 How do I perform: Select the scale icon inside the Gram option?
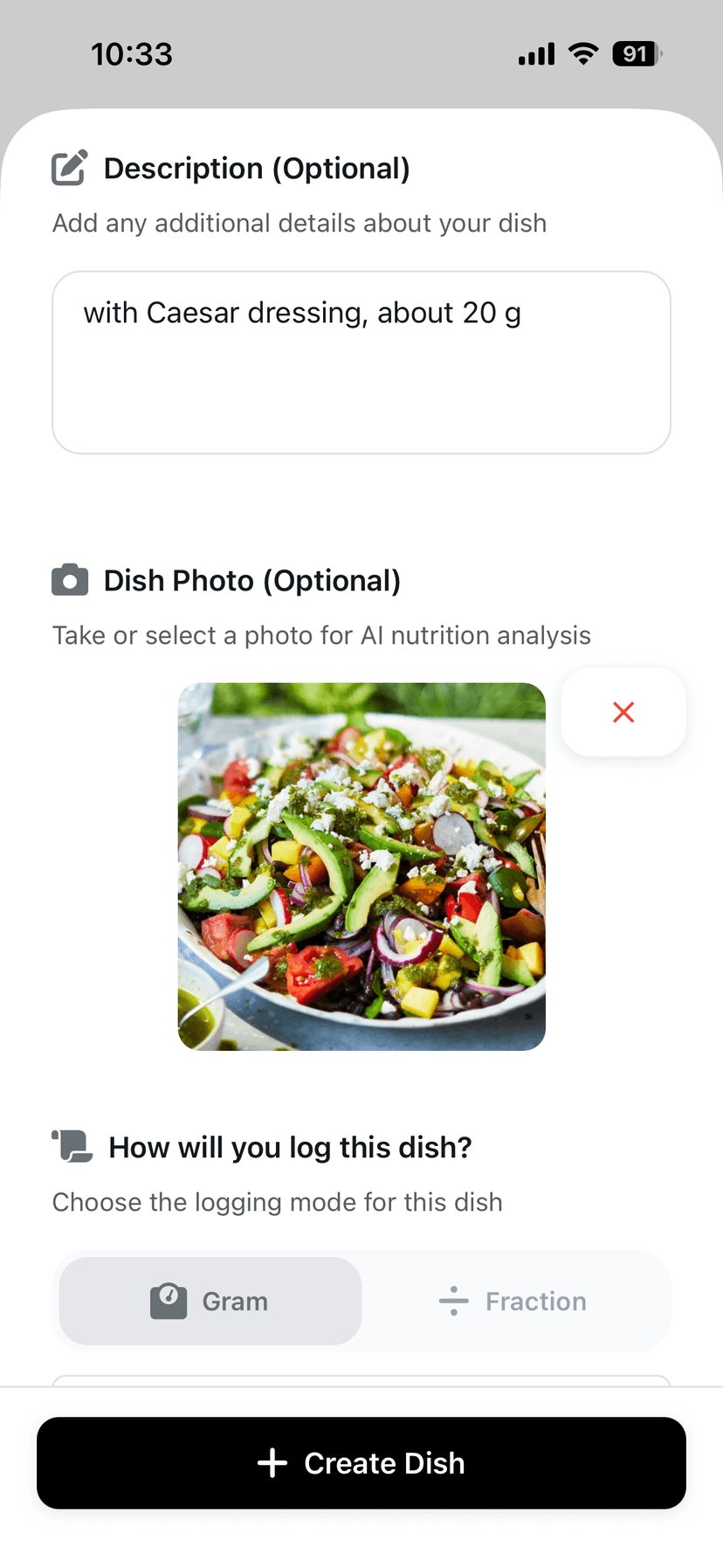tap(170, 1301)
